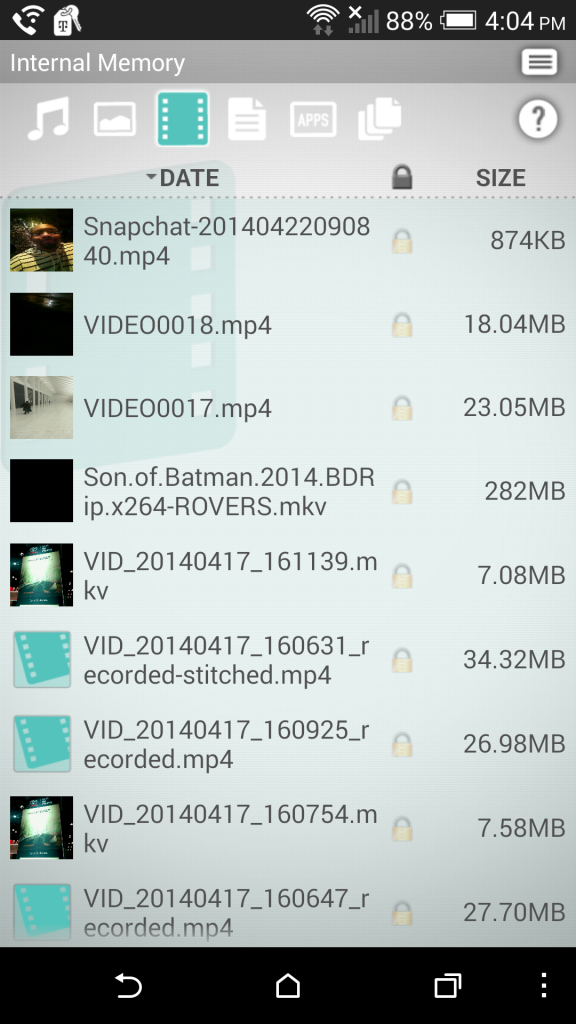This screenshot has height=1024, width=576.
Task: Toggle the lock for VIDEO0017.mp4
Action: pyautogui.click(x=402, y=408)
